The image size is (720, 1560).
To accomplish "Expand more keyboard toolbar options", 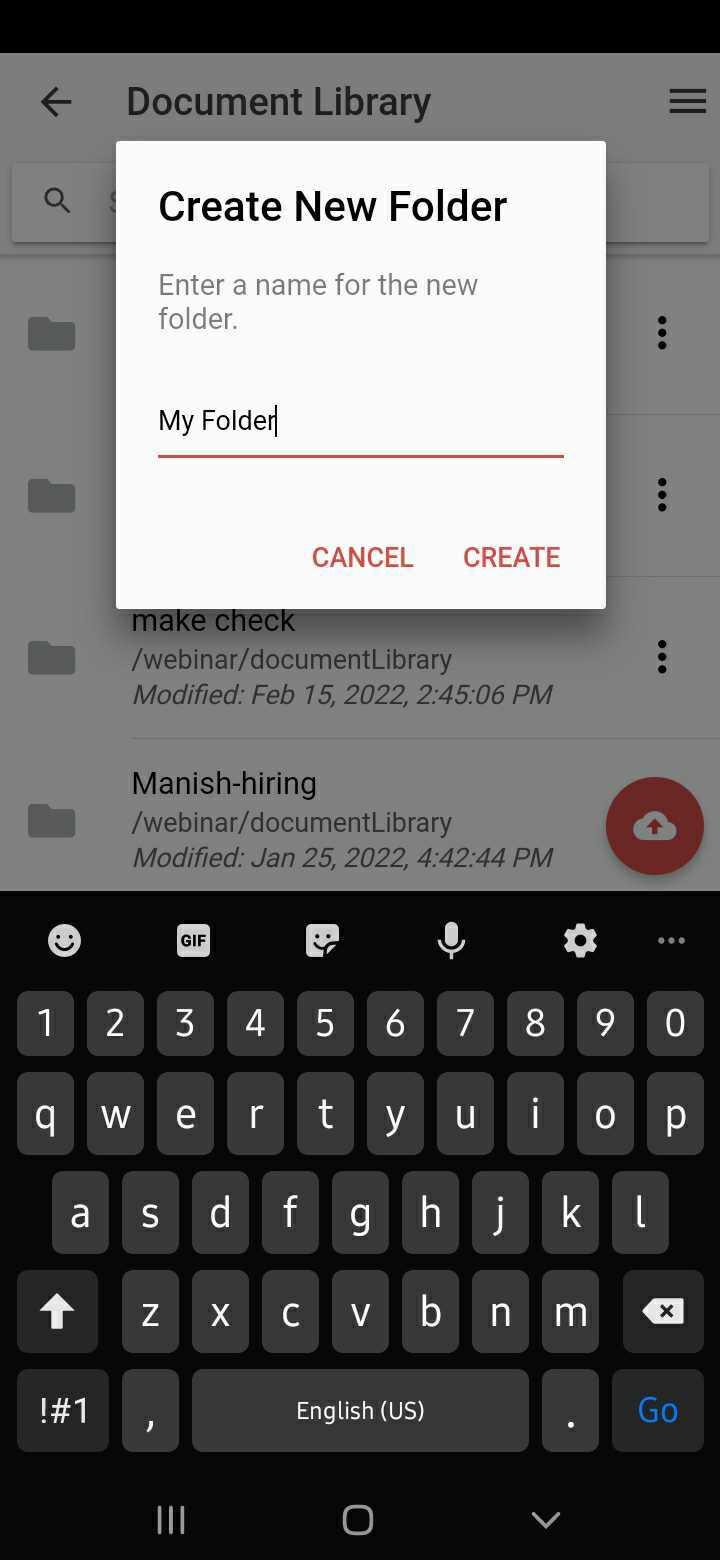I will [x=671, y=940].
